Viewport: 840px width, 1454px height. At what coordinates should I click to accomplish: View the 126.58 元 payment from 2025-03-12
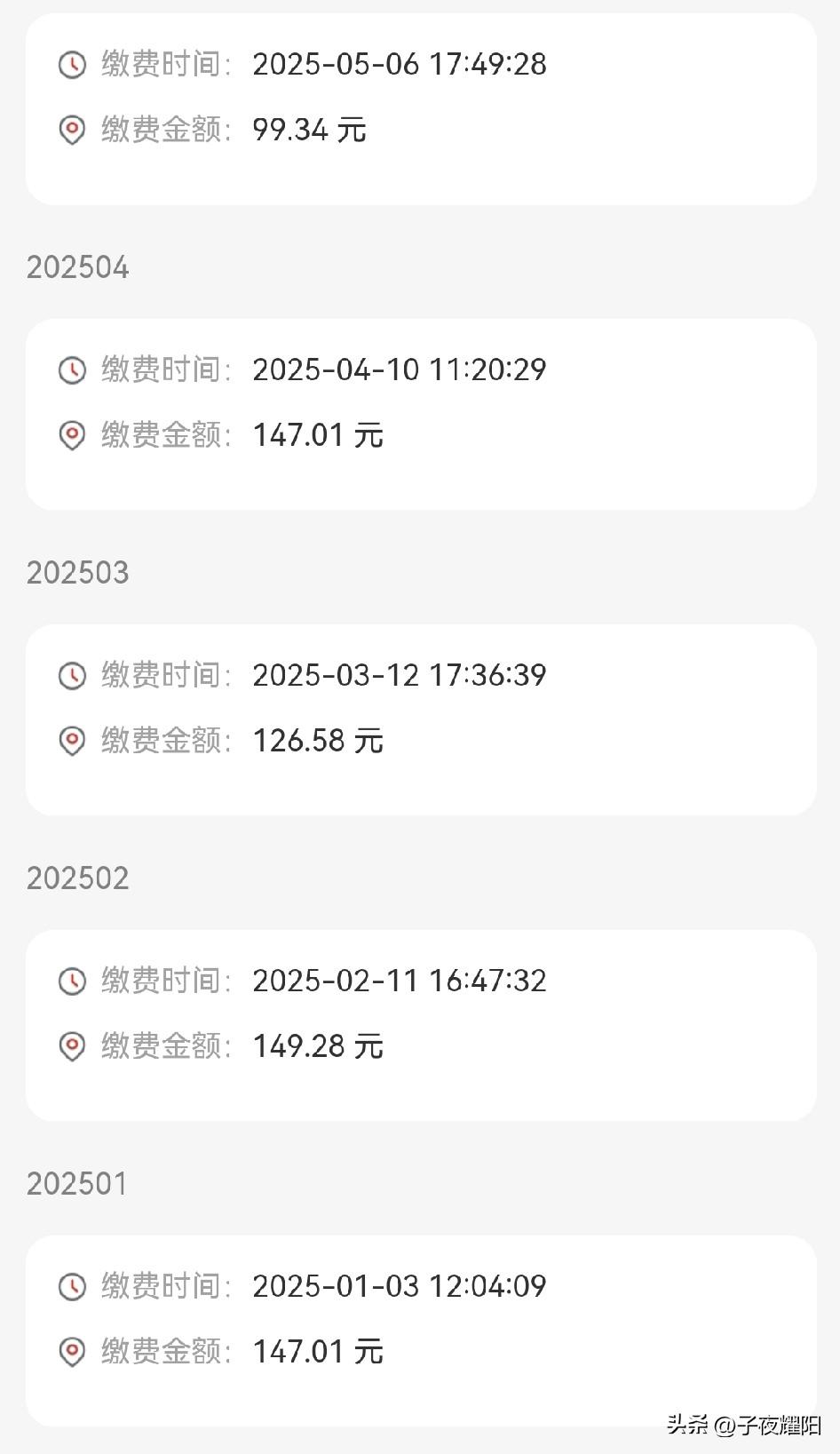pyautogui.click(x=421, y=720)
